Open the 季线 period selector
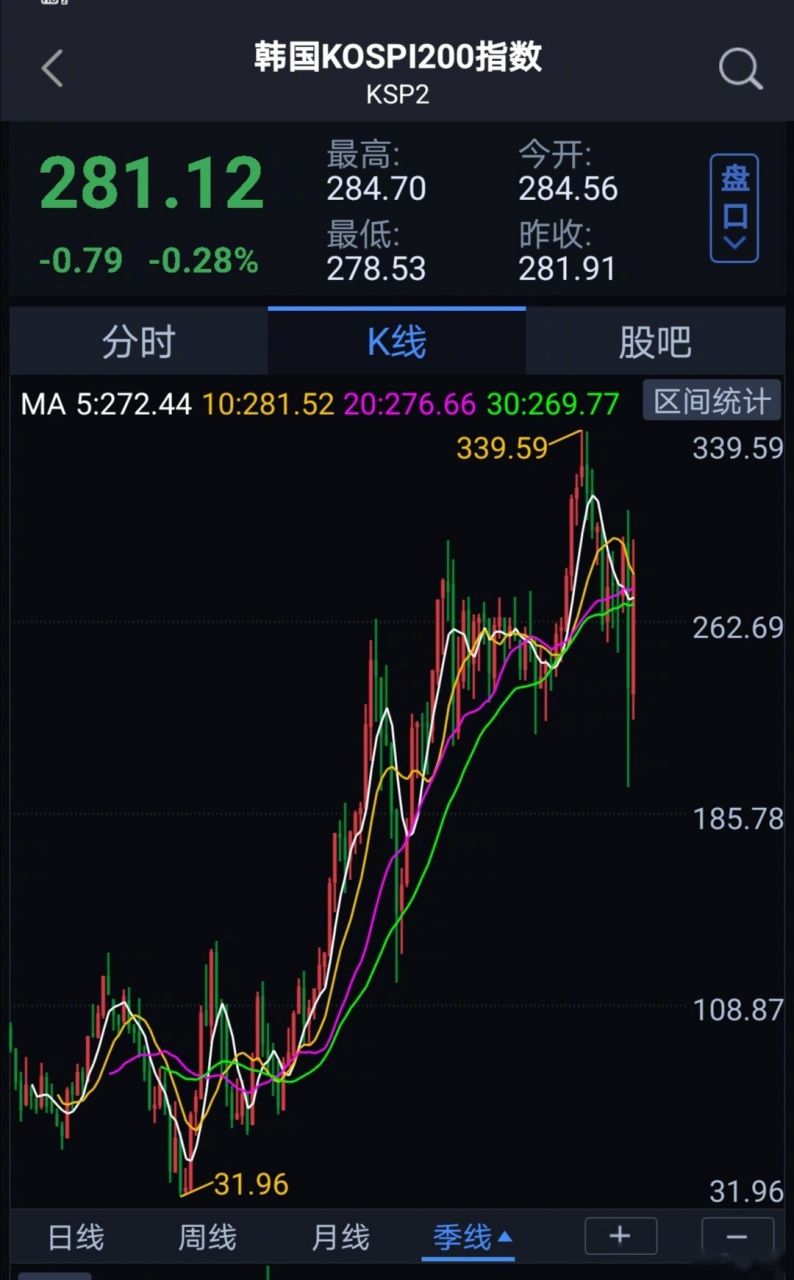 [472, 1237]
